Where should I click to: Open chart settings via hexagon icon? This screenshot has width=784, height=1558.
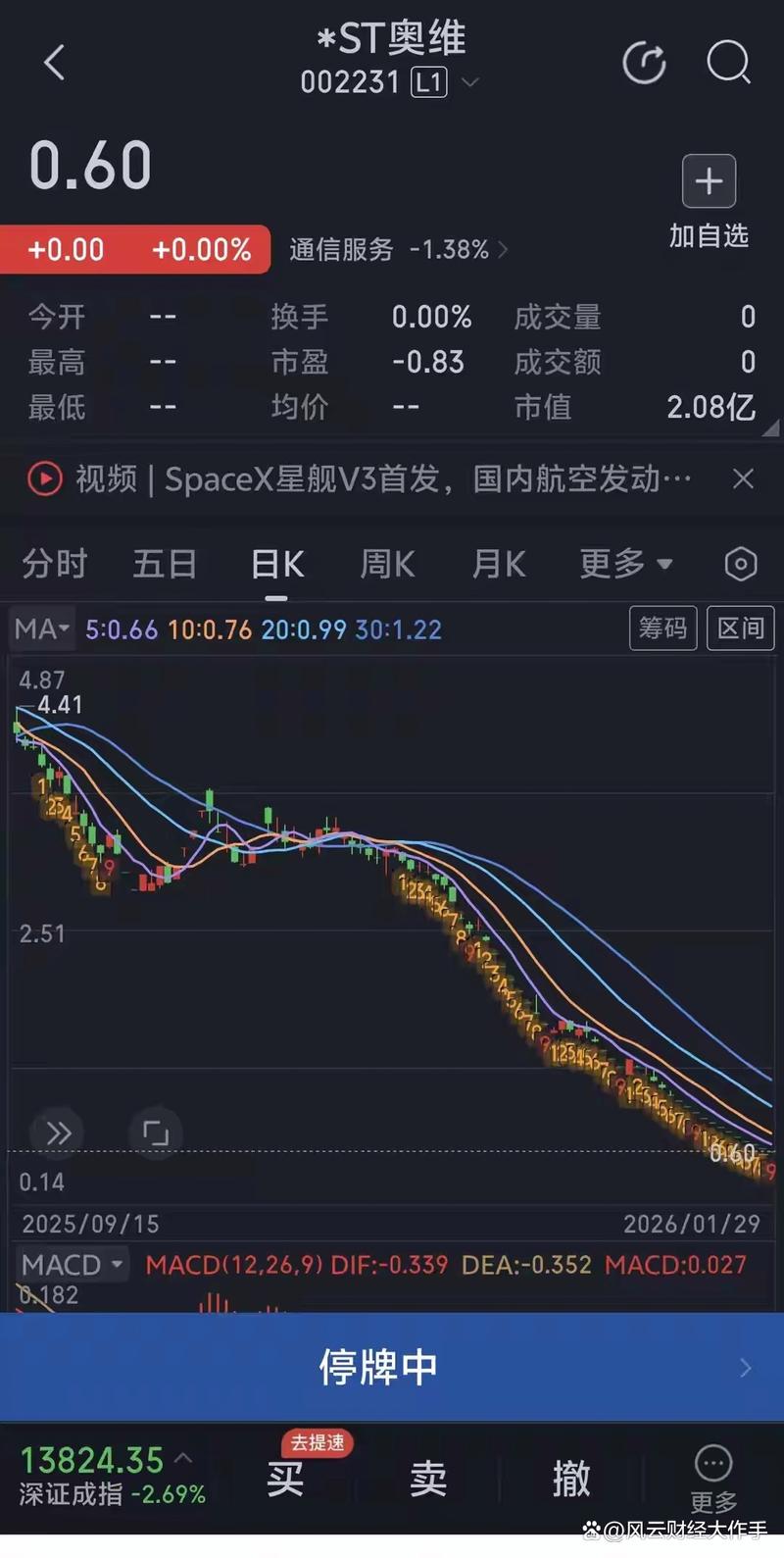click(x=740, y=563)
